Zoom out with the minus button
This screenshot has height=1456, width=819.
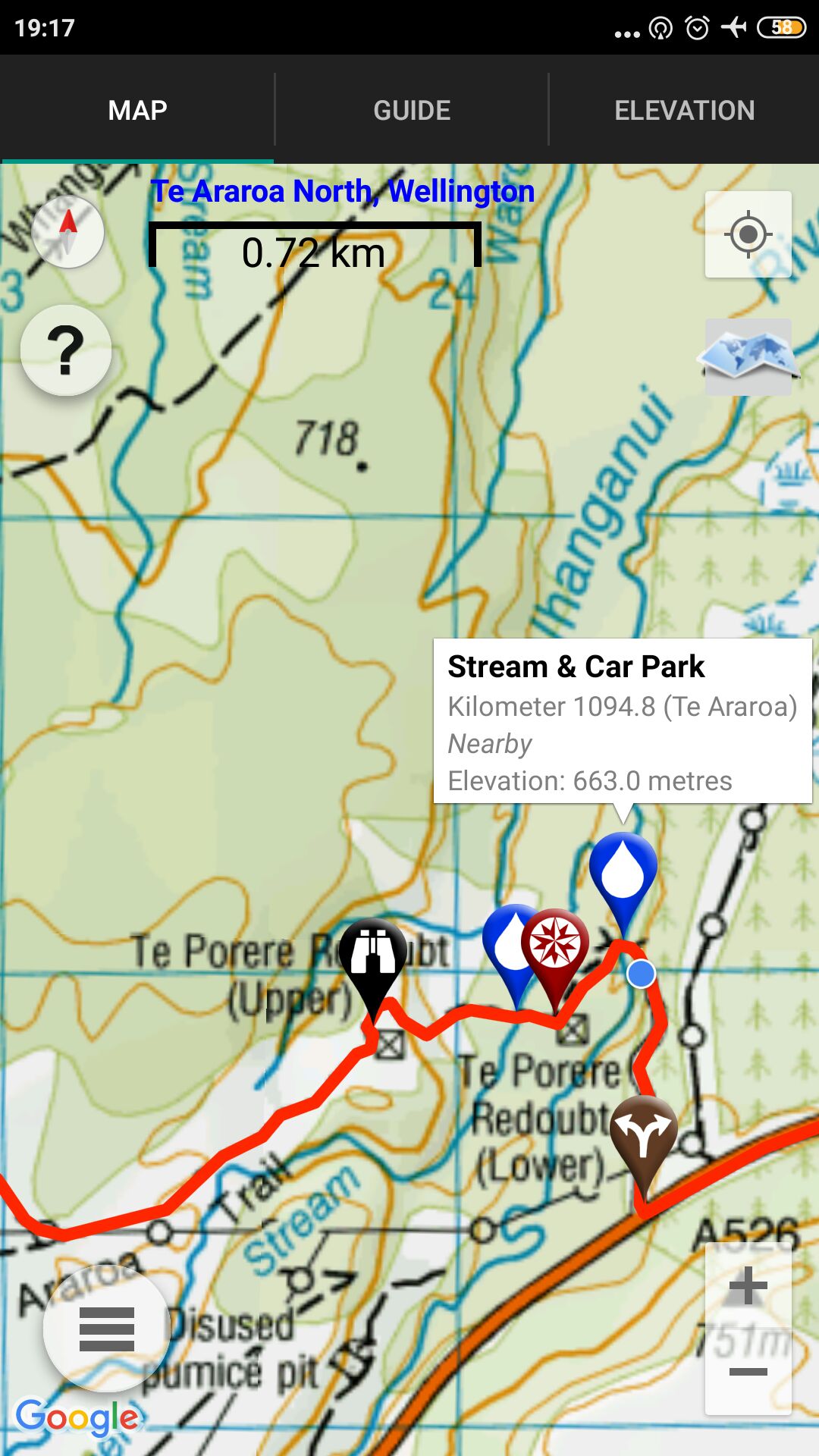748,1371
